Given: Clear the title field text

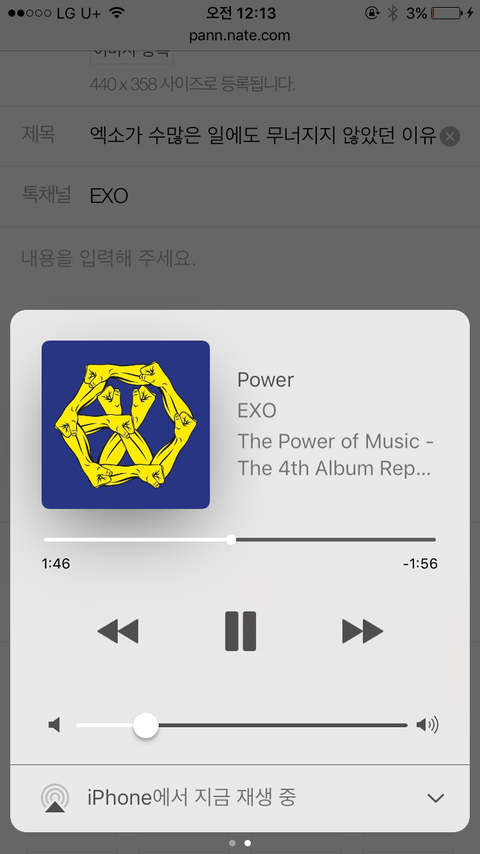Looking at the screenshot, I should point(449,136).
